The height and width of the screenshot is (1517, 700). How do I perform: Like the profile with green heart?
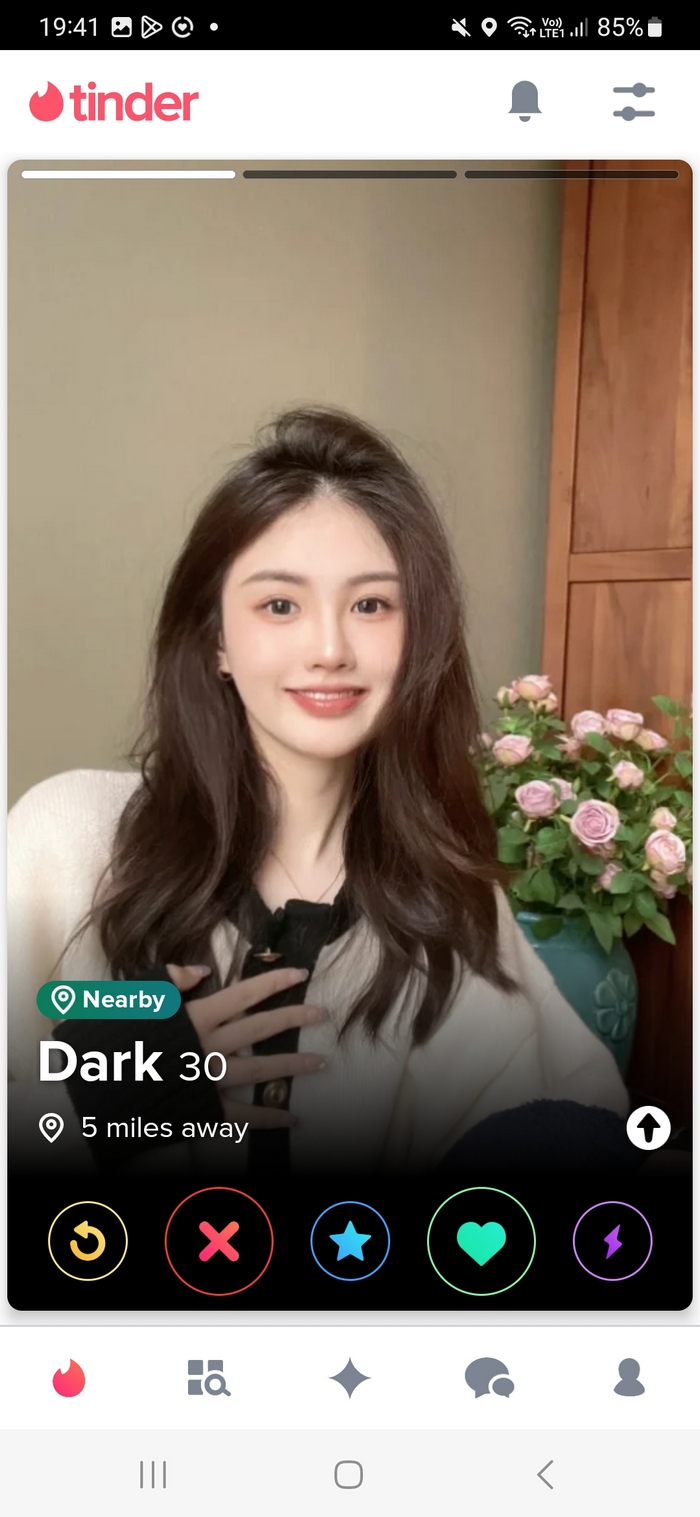point(481,1241)
